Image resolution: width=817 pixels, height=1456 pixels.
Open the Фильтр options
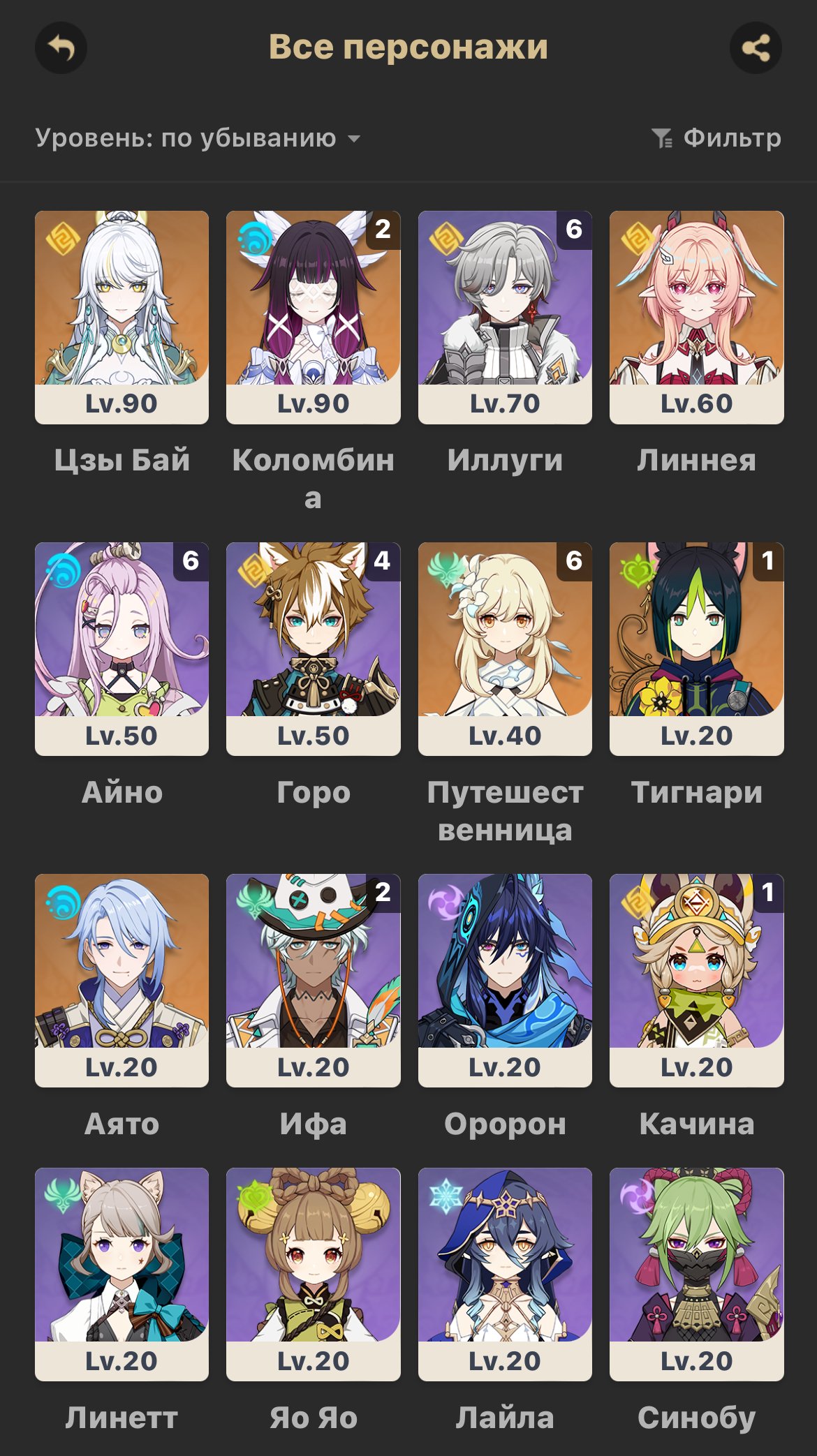(716, 138)
